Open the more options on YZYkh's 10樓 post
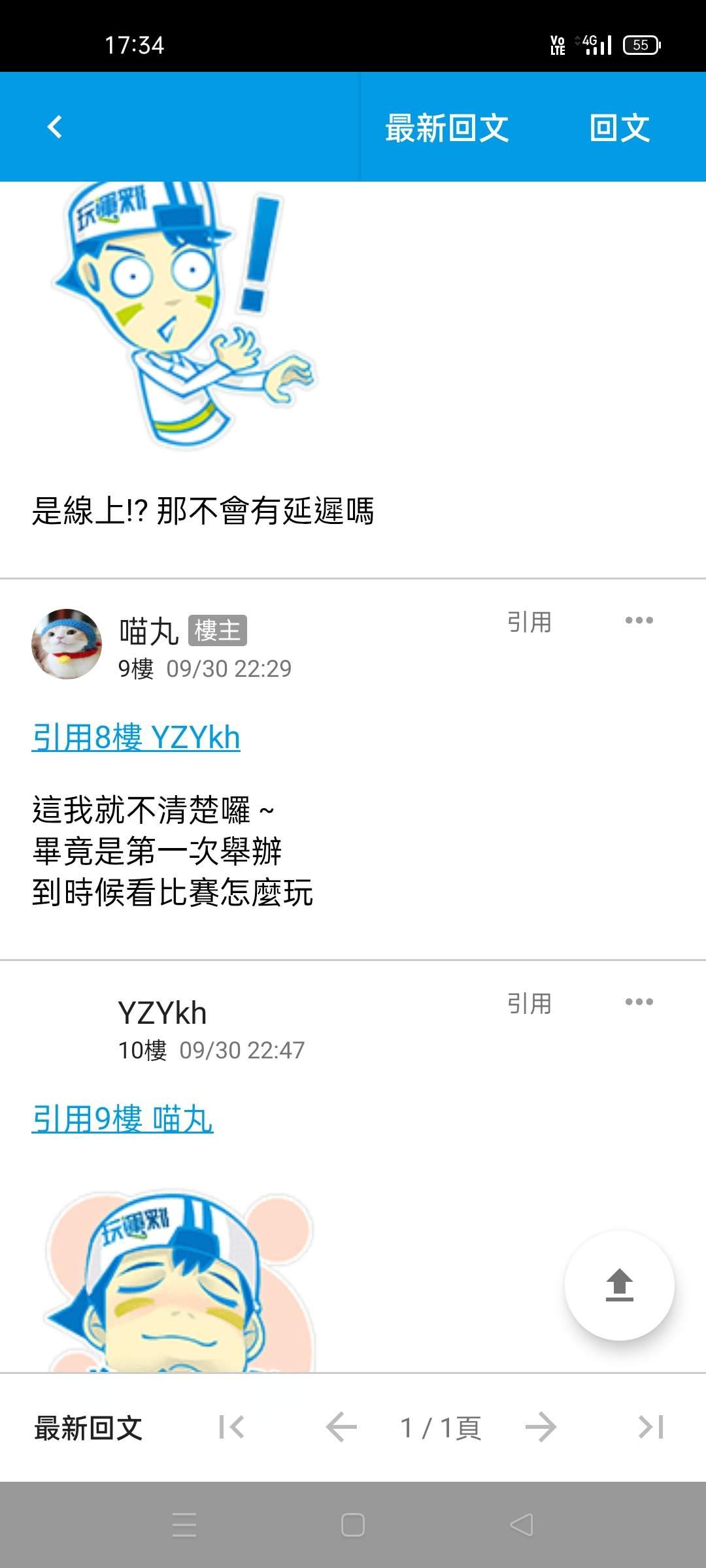 click(639, 1002)
